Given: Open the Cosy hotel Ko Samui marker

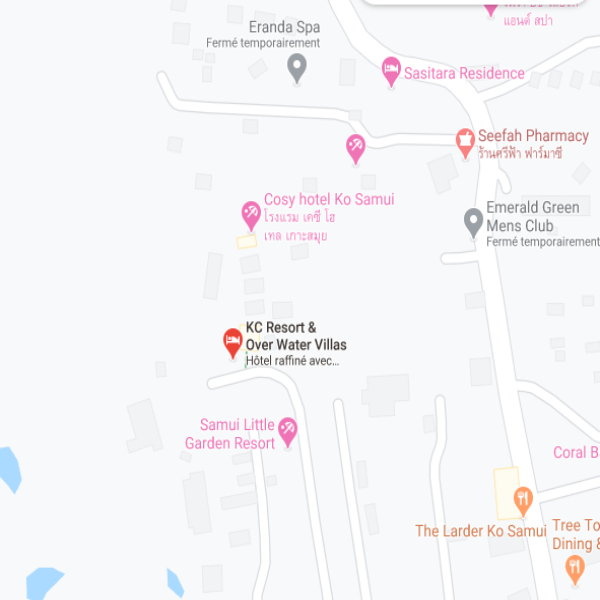Looking at the screenshot, I should pos(251,213).
